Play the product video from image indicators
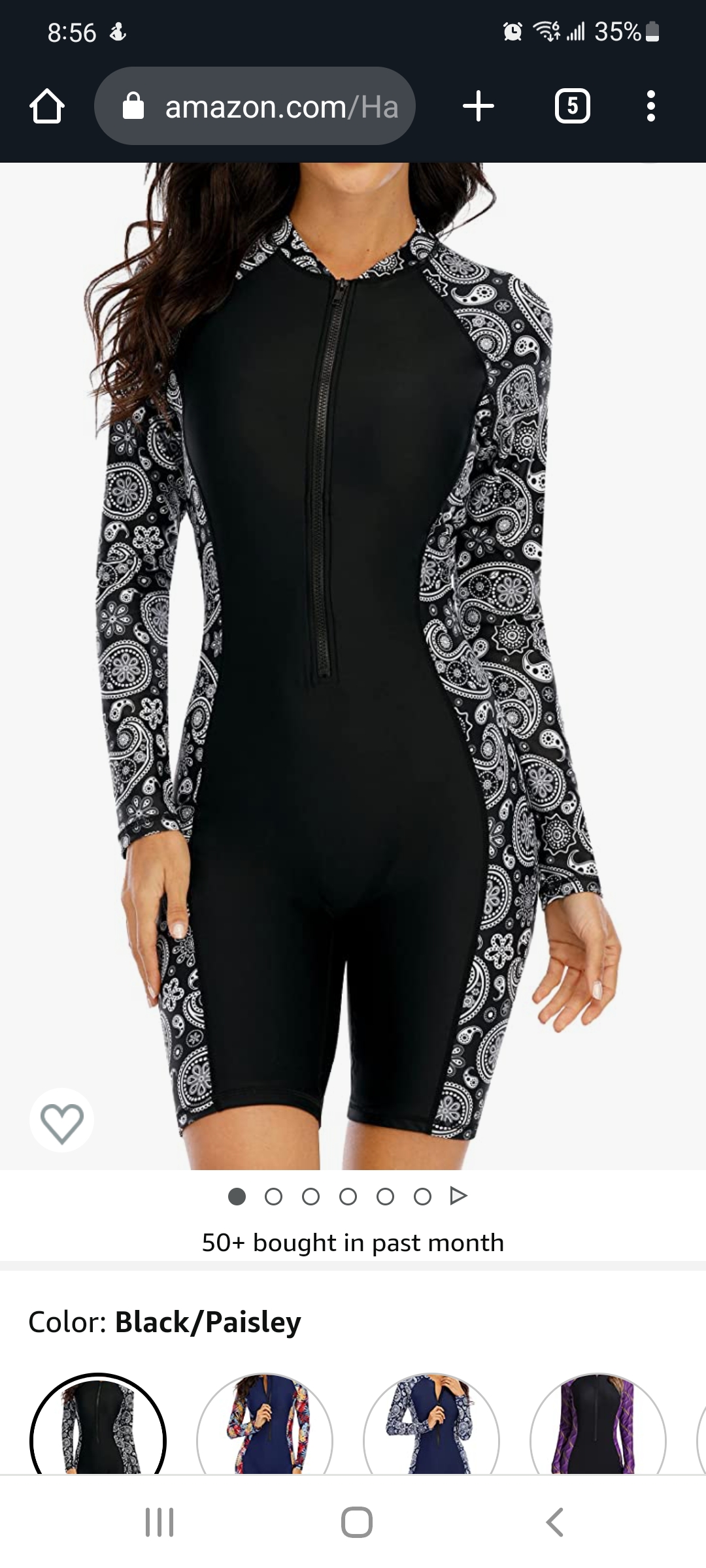 (x=459, y=1196)
